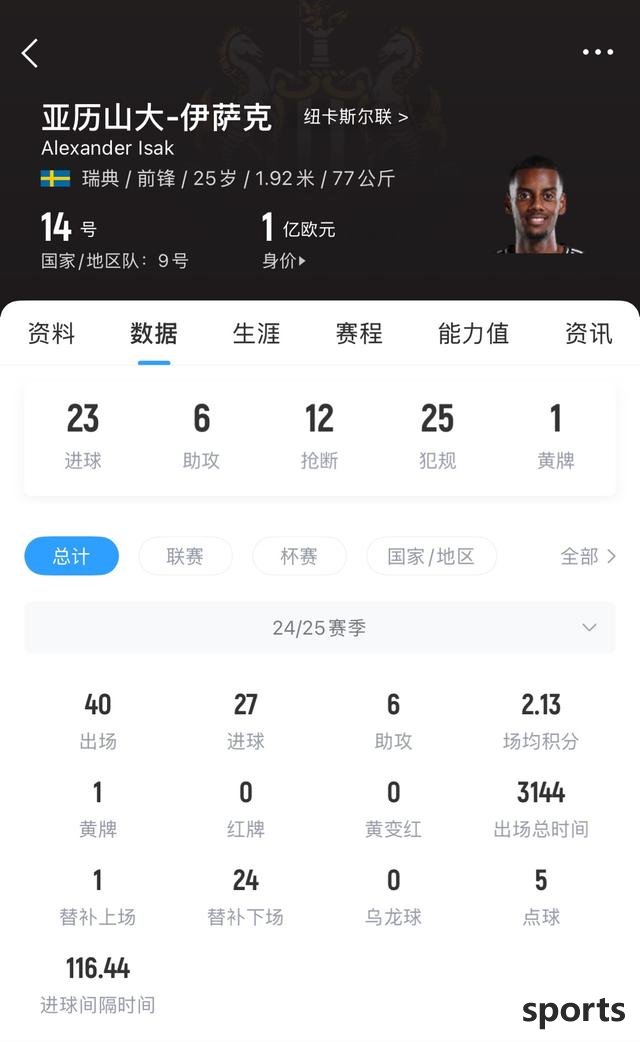This screenshot has width=640, height=1042.
Task: Switch to the 赛程 tab
Action: point(359,333)
